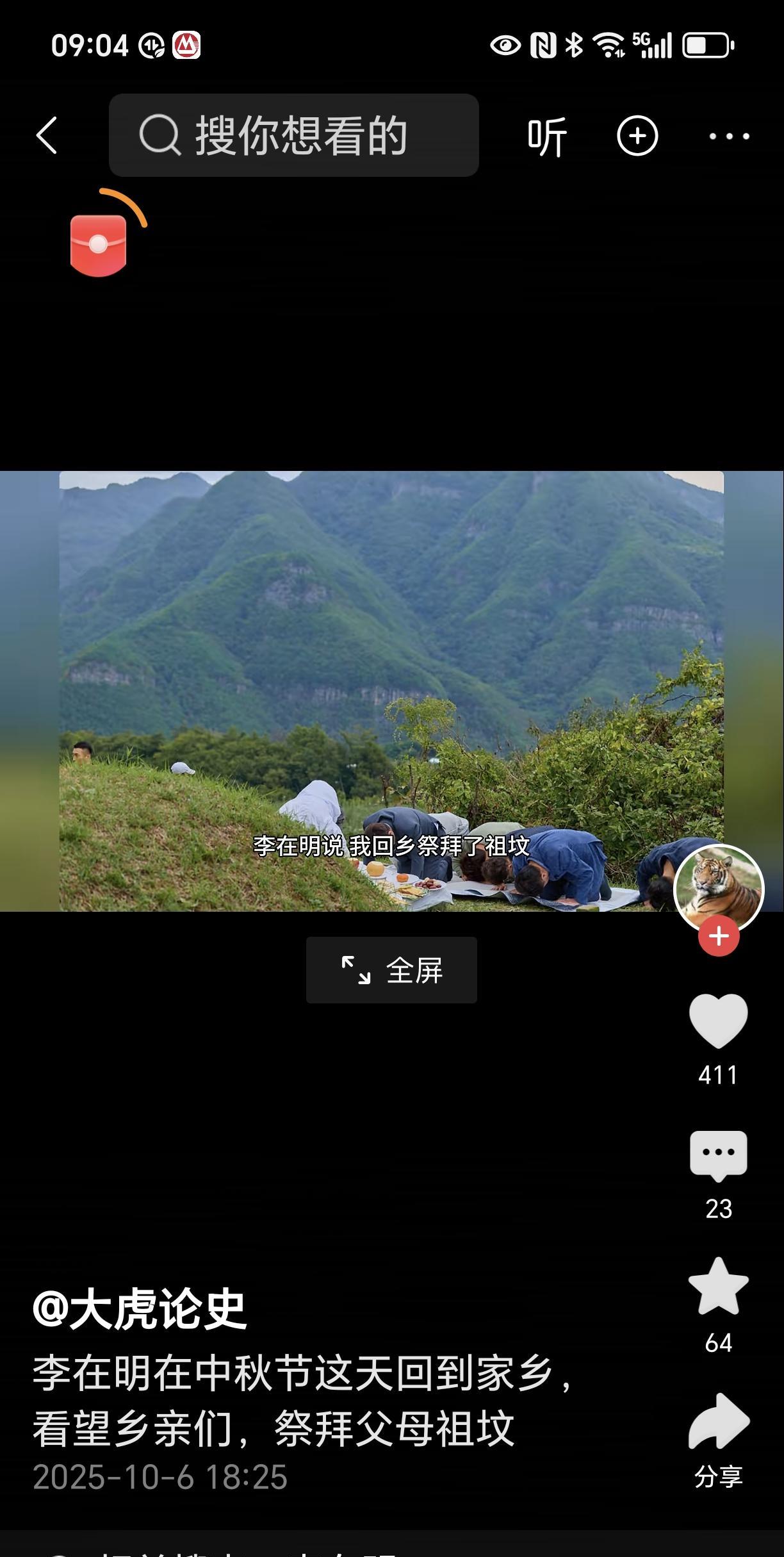784x1557 pixels.
Task: Follow the author with red plus badge
Action: coord(719,937)
